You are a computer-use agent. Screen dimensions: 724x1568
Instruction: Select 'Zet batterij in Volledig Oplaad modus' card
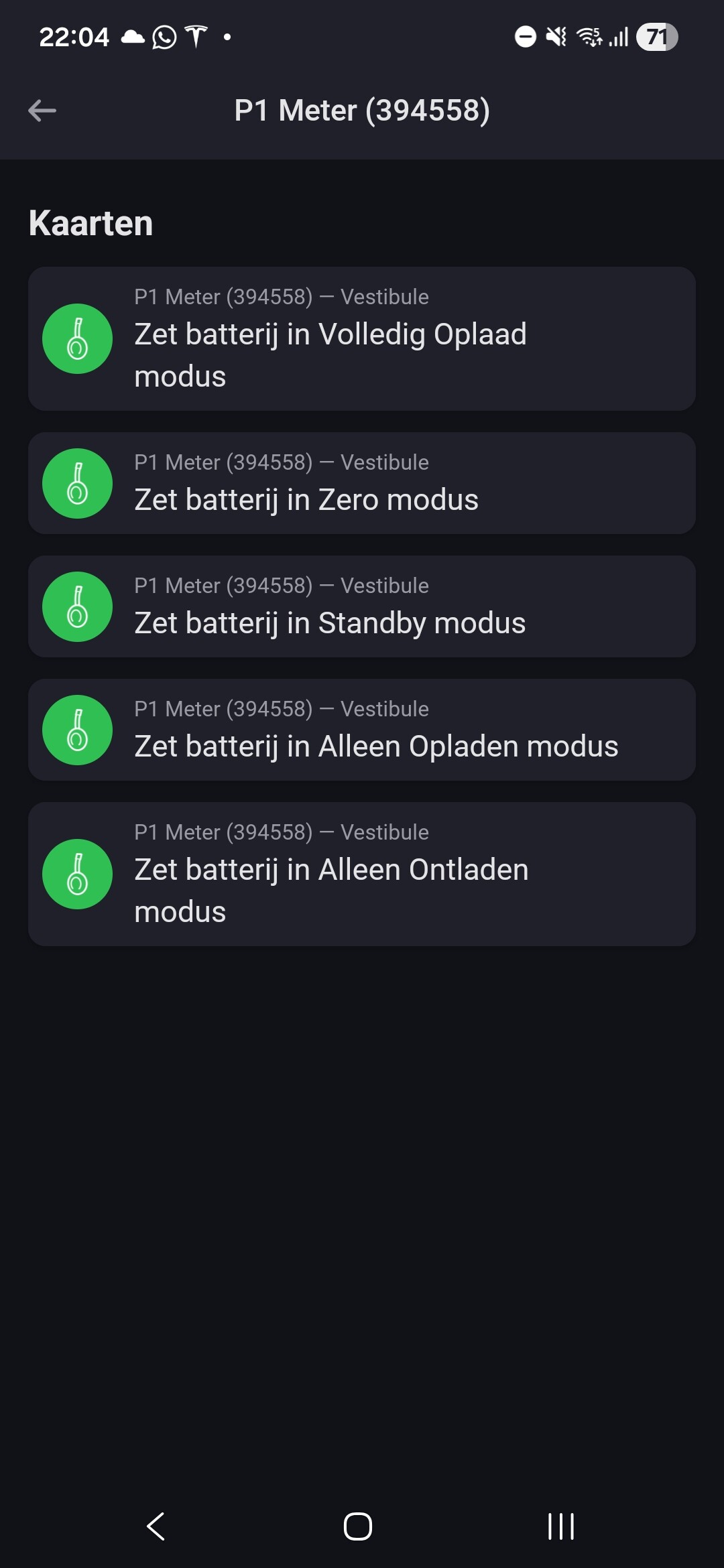coord(362,339)
